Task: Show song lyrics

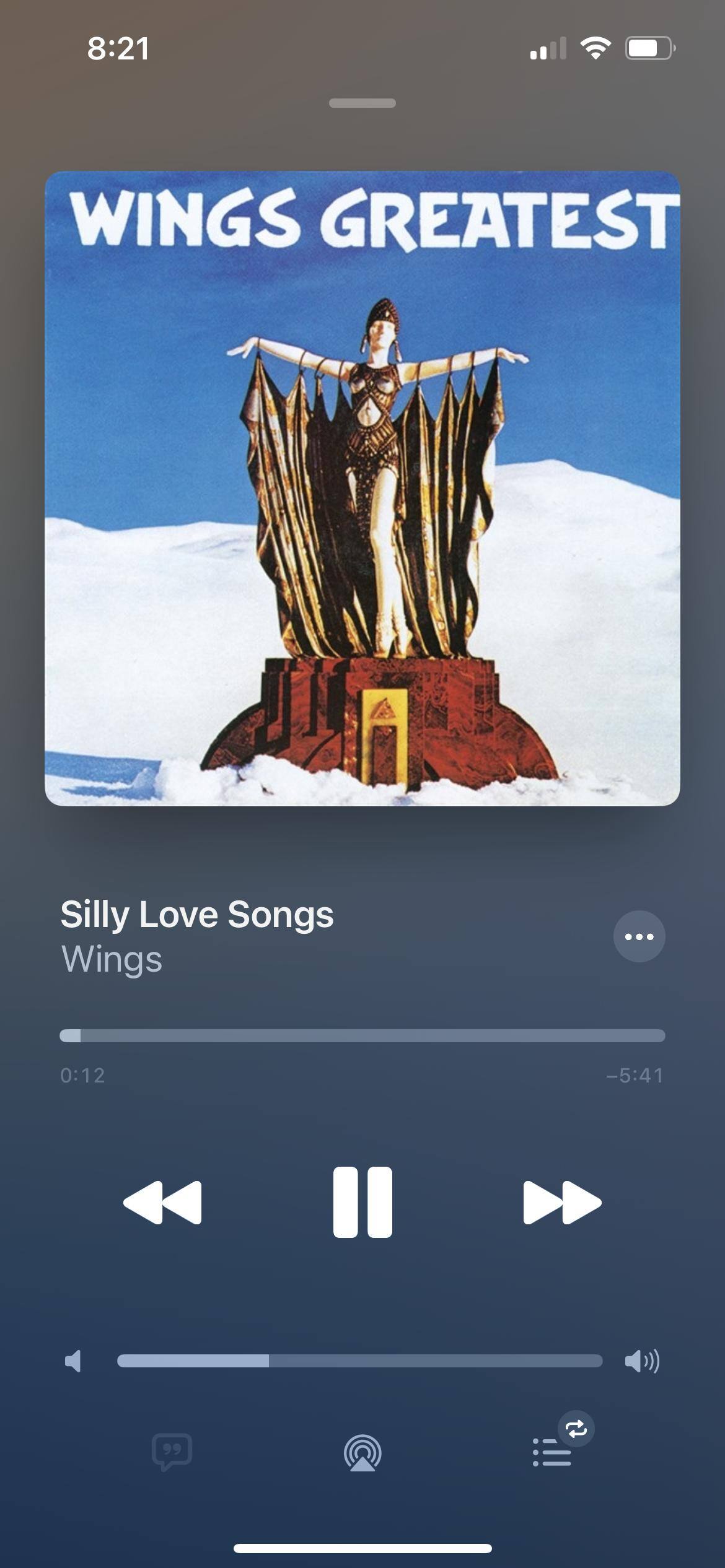Action: (x=172, y=1452)
